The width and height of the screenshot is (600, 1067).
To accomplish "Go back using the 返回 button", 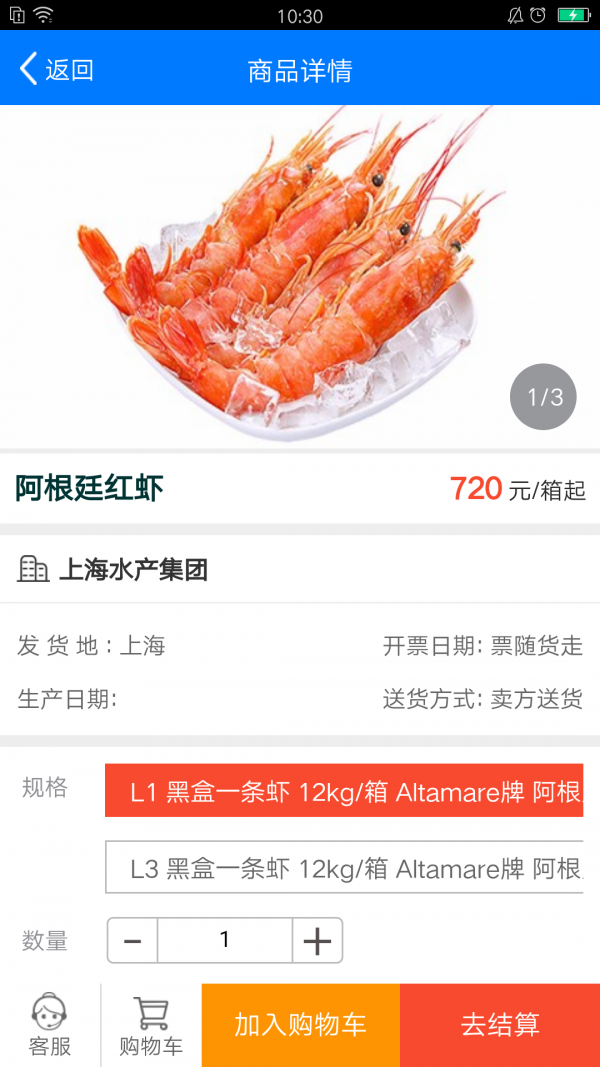I will tap(56, 69).
